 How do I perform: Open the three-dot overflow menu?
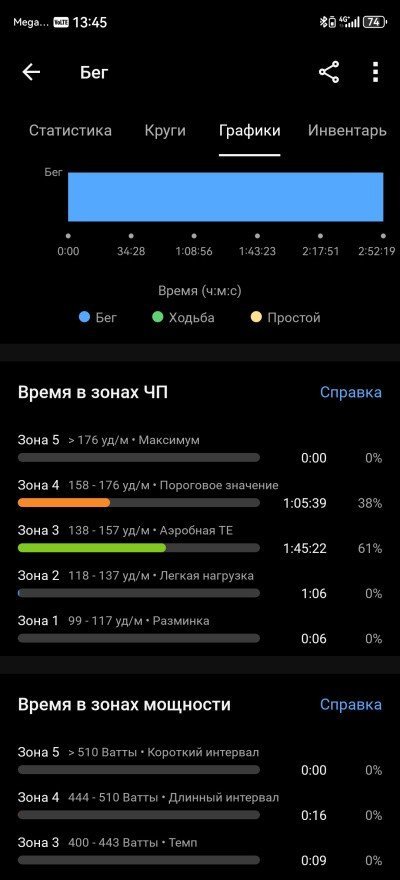375,72
